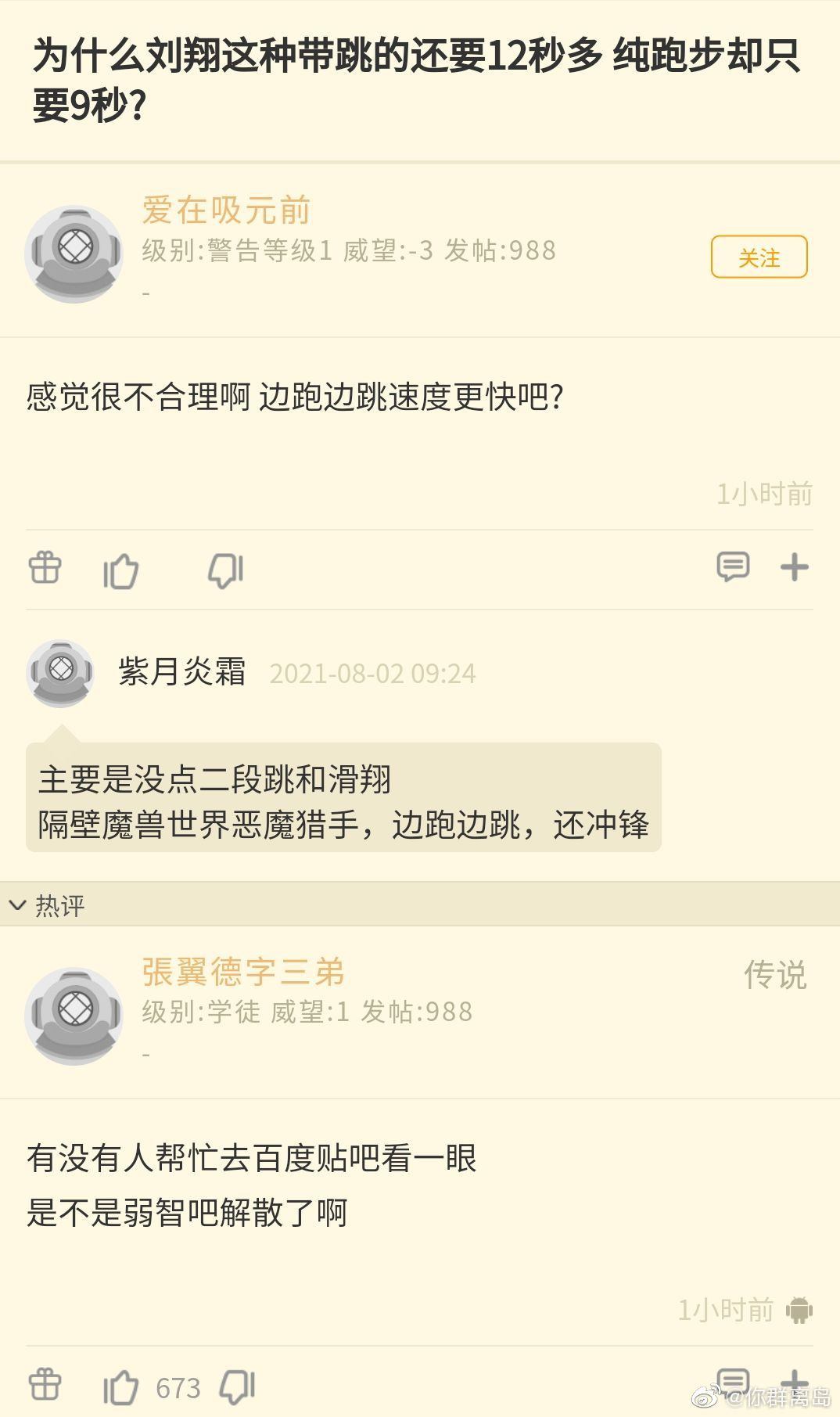This screenshot has width=840, height=1417.
Task: Tap the plus icon on 爱在吸元前's post
Action: coord(794,567)
